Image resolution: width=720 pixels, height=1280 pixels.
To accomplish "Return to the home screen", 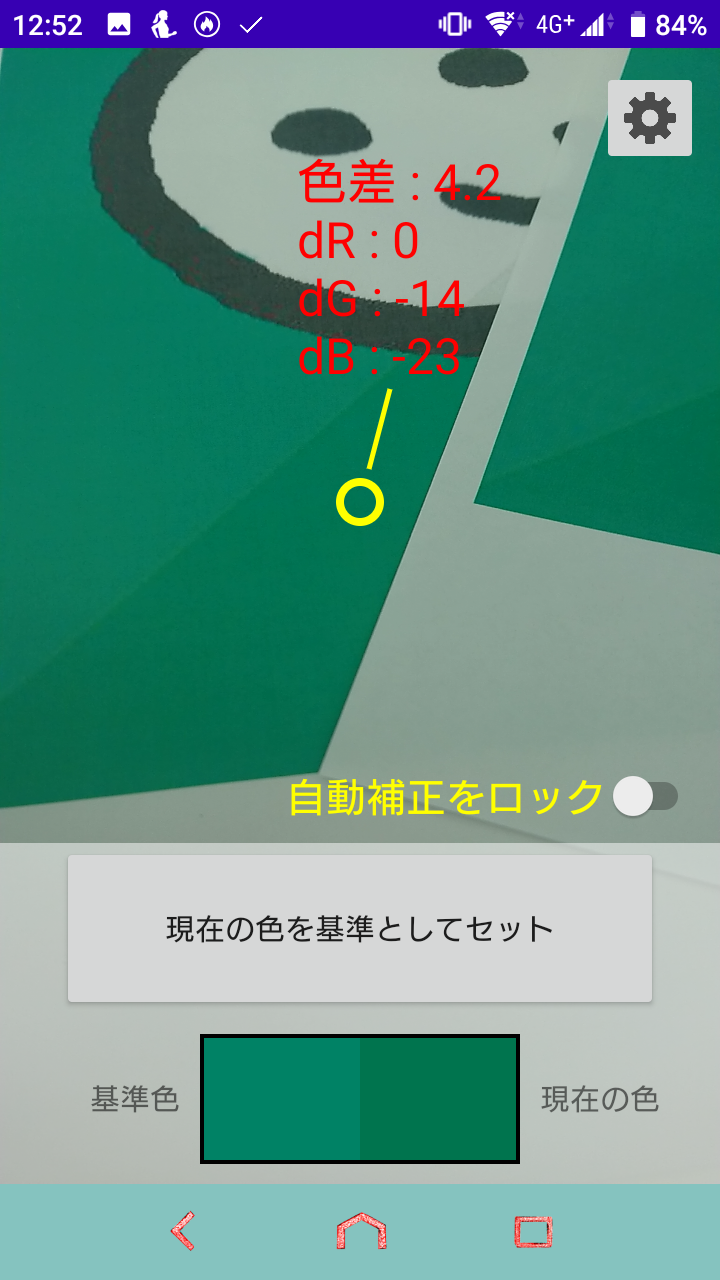I will point(361,1231).
